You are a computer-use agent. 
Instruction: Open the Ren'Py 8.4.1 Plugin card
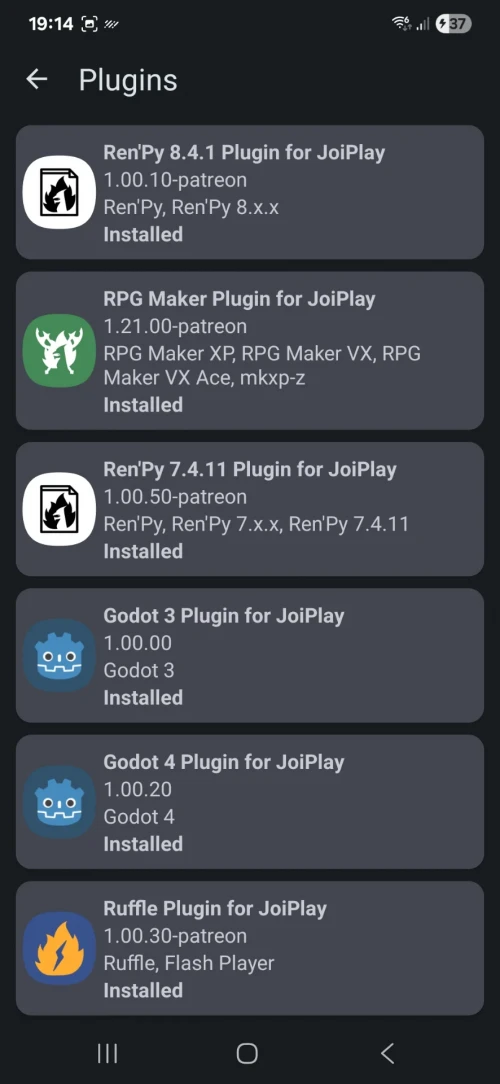pyautogui.click(x=250, y=192)
